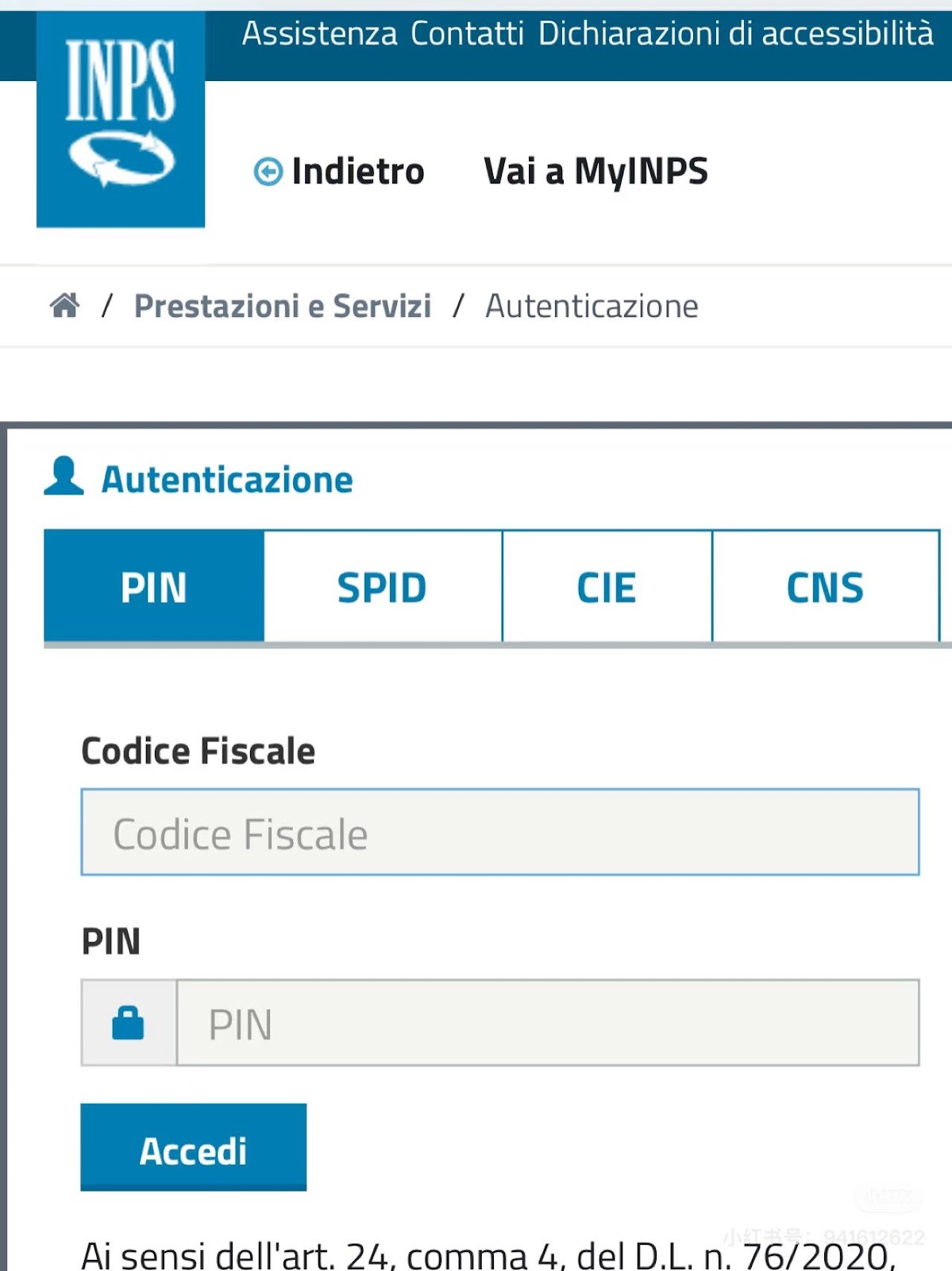The width and height of the screenshot is (952, 1271).
Task: Tap the home icon in breadcrumb
Action: [x=65, y=305]
